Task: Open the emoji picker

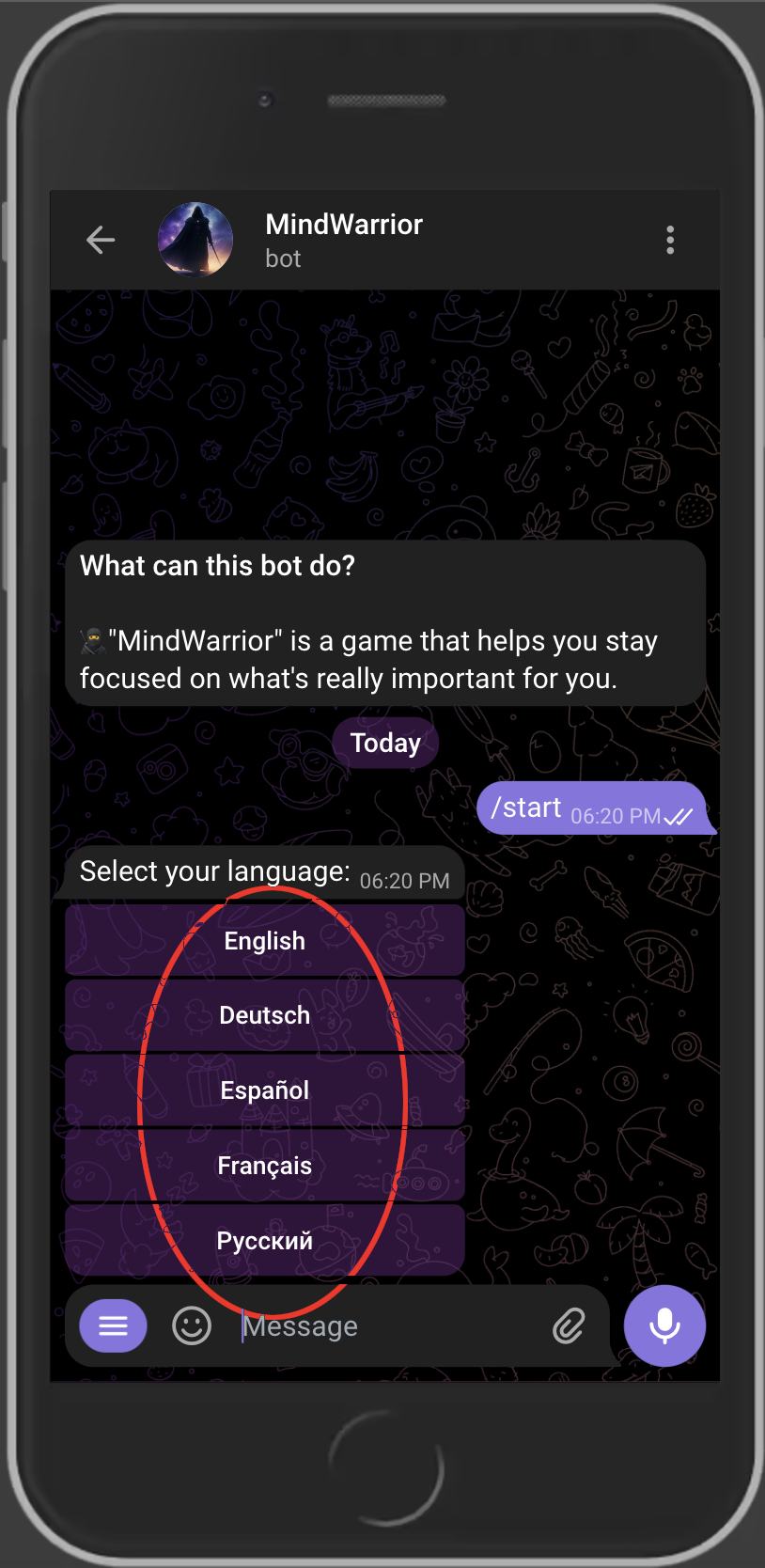Action: click(192, 1325)
